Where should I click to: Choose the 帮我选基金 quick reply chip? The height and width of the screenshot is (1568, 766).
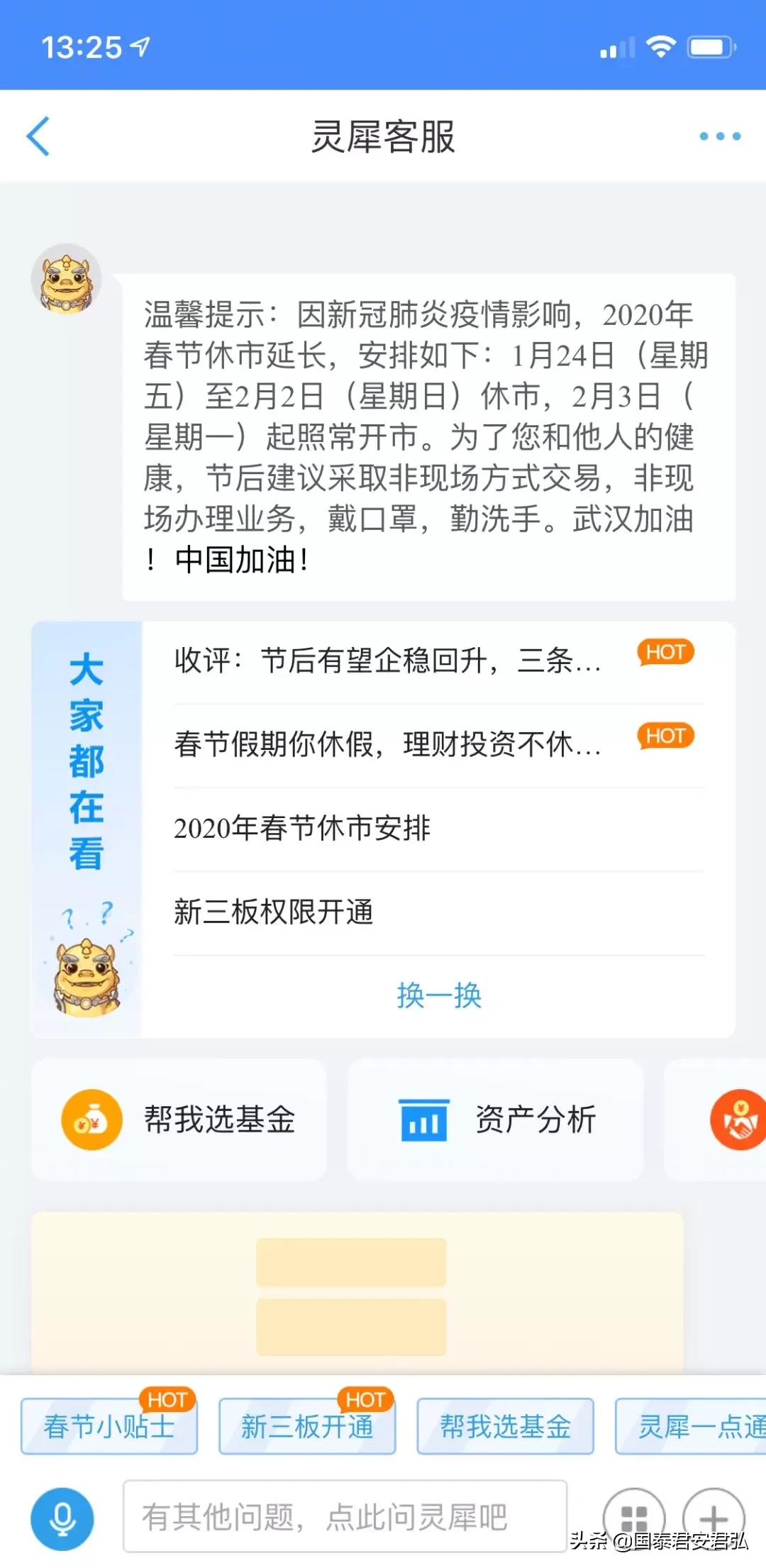click(505, 1426)
